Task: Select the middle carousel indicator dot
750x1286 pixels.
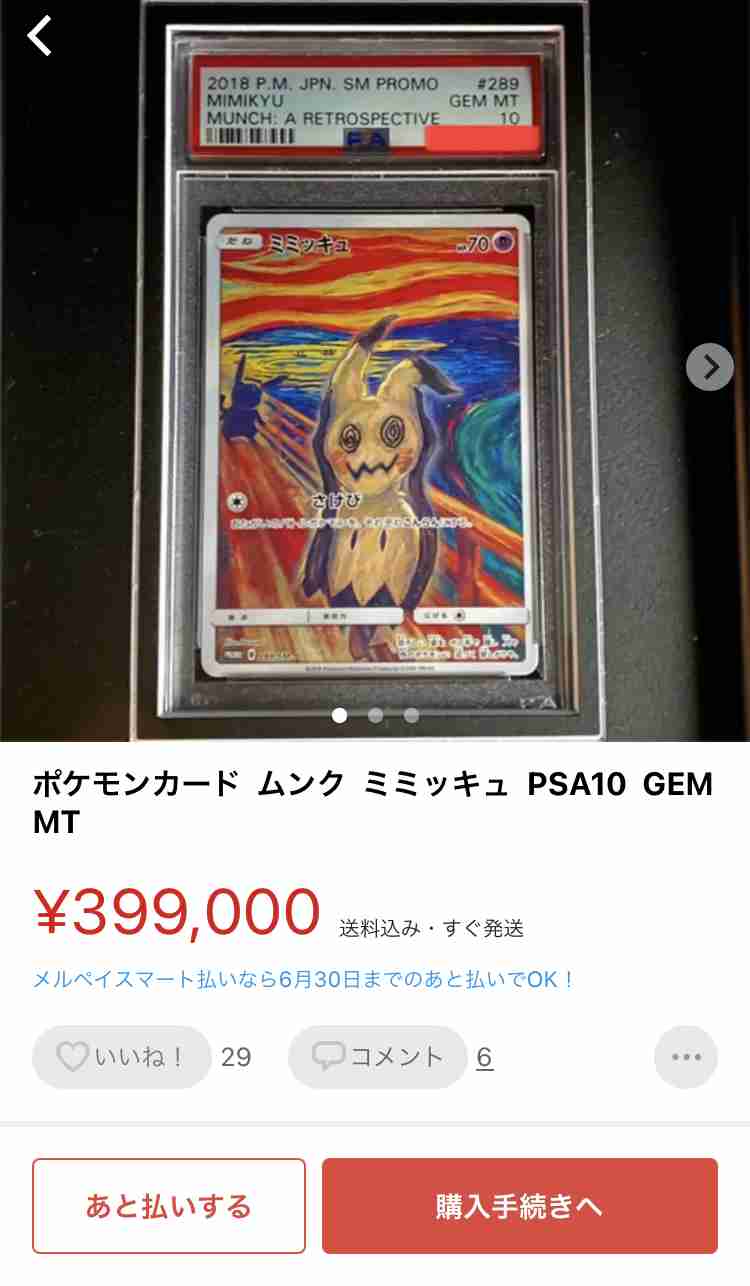Action: (375, 716)
